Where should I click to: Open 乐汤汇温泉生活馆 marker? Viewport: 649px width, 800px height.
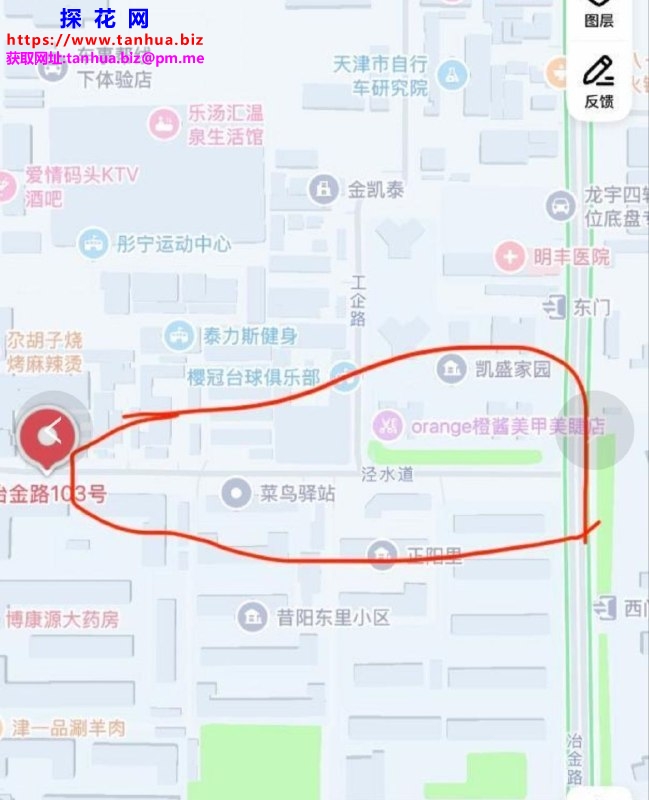[163, 123]
